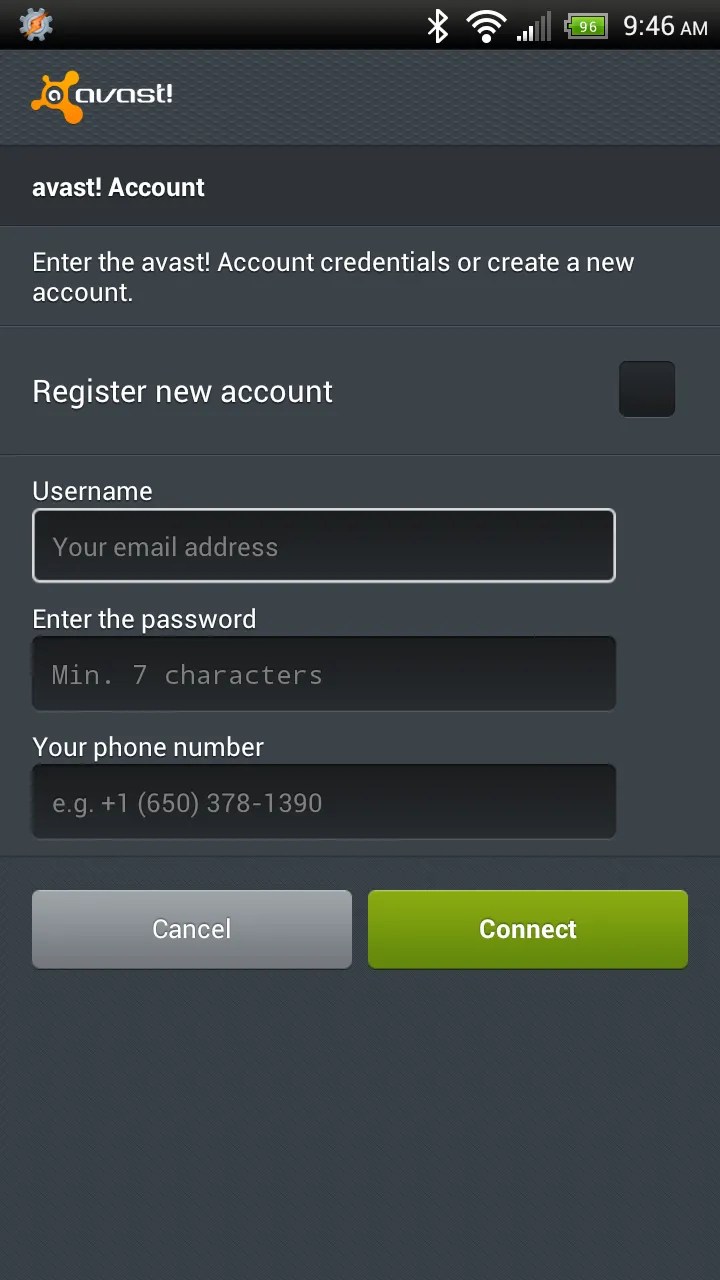Tap the avast! logo in the header

[x=102, y=96]
